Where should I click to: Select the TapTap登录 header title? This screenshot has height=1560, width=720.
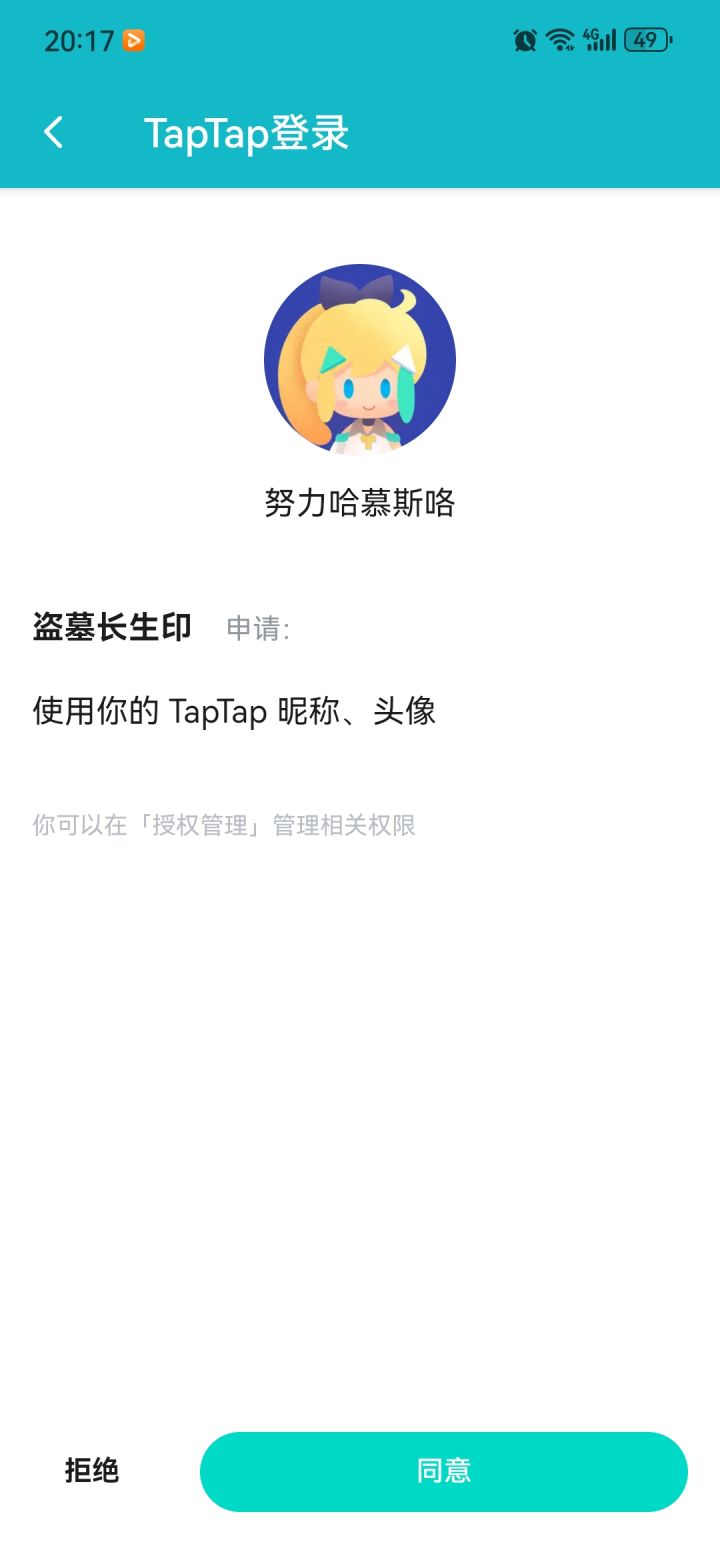(x=246, y=131)
